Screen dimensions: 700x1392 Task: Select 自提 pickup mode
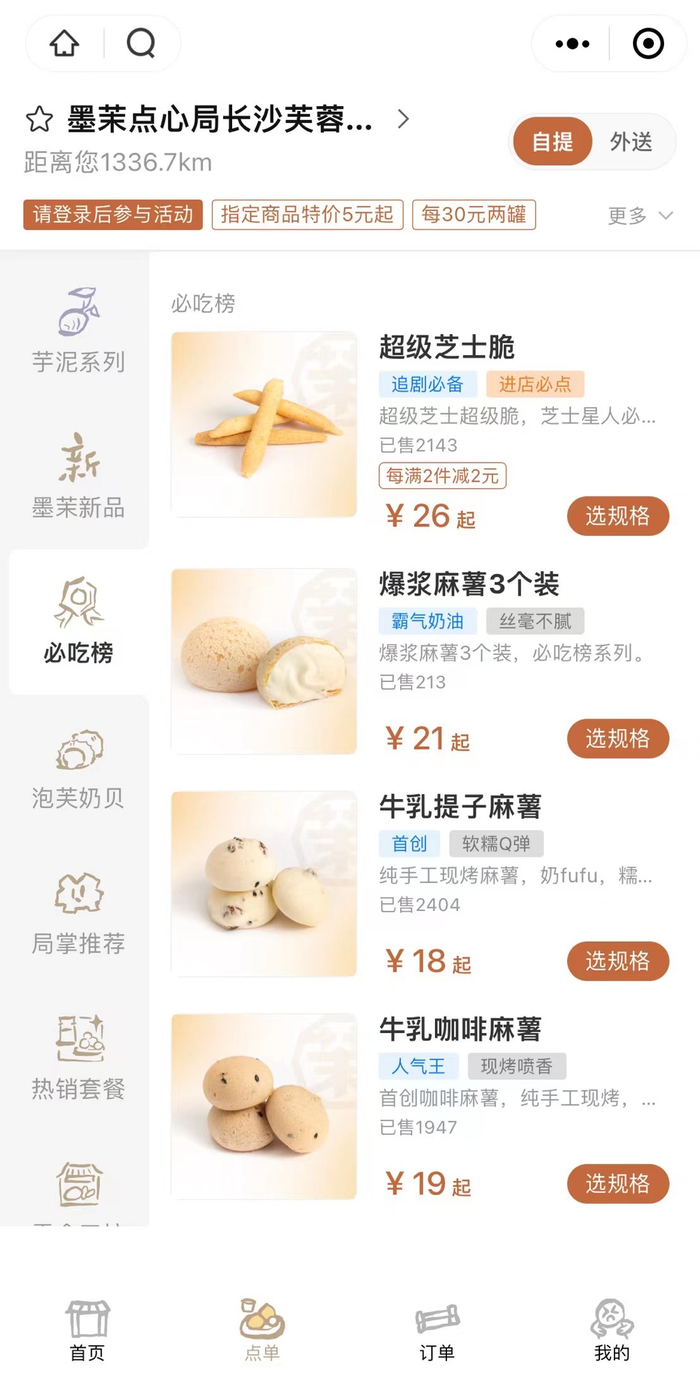(x=552, y=142)
